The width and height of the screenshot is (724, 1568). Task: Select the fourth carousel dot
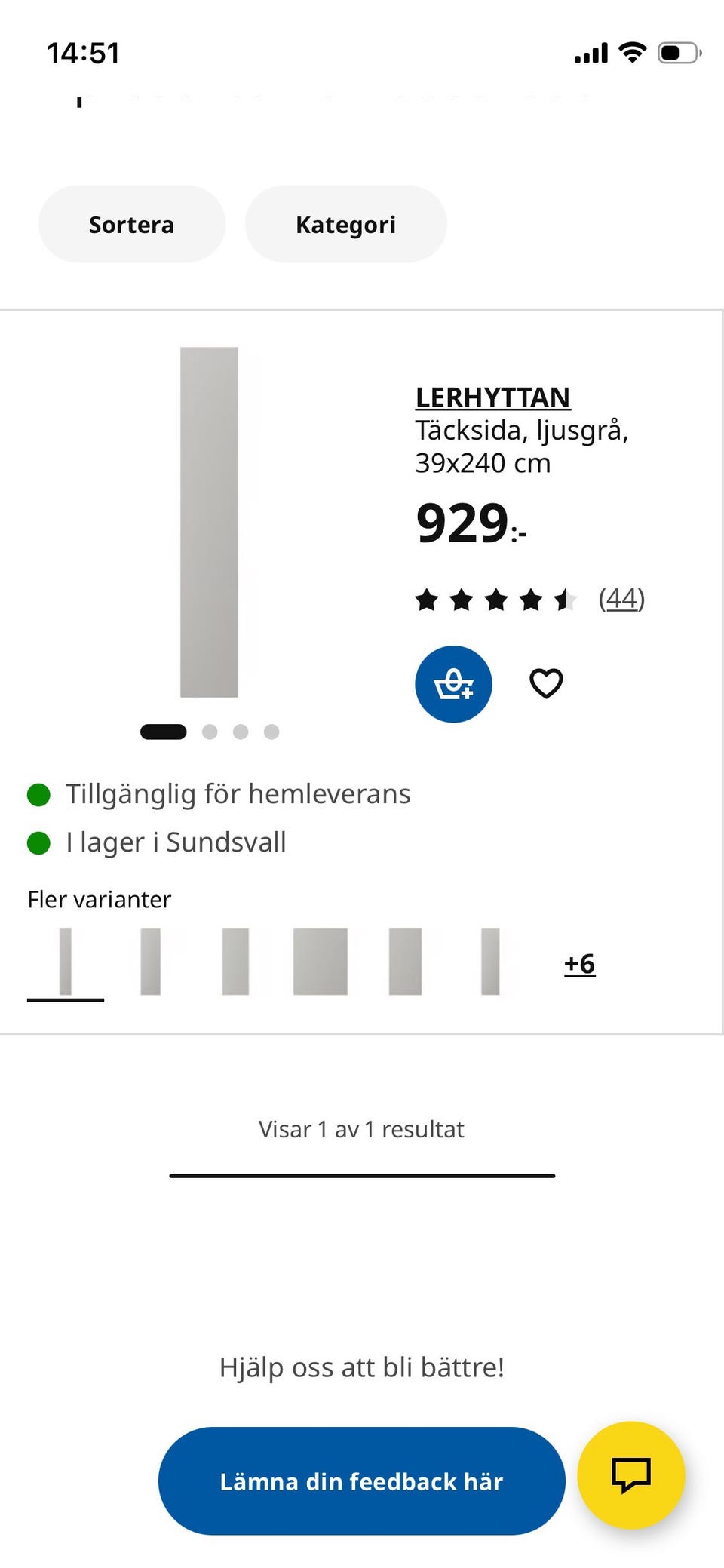coord(271,732)
